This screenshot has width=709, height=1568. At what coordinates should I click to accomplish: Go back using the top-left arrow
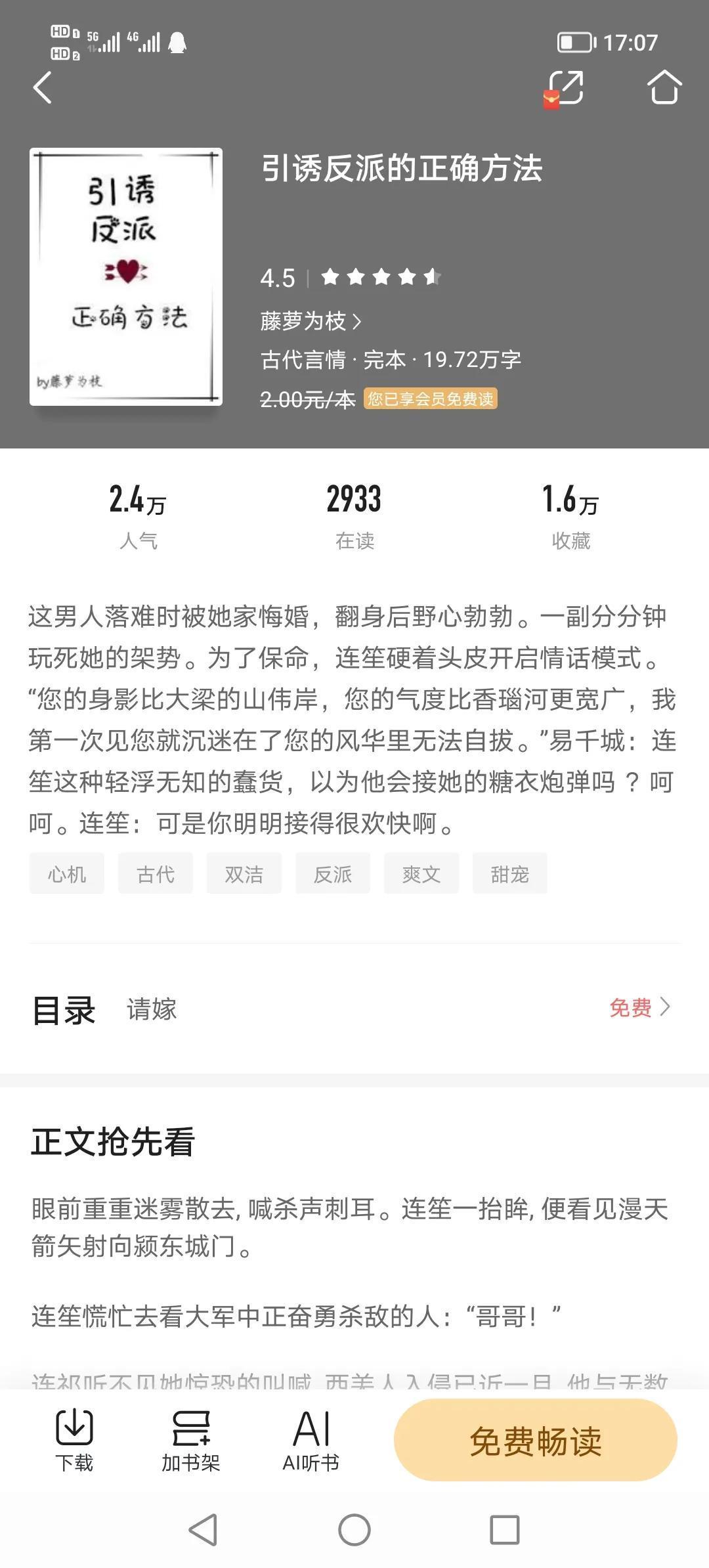[43, 87]
